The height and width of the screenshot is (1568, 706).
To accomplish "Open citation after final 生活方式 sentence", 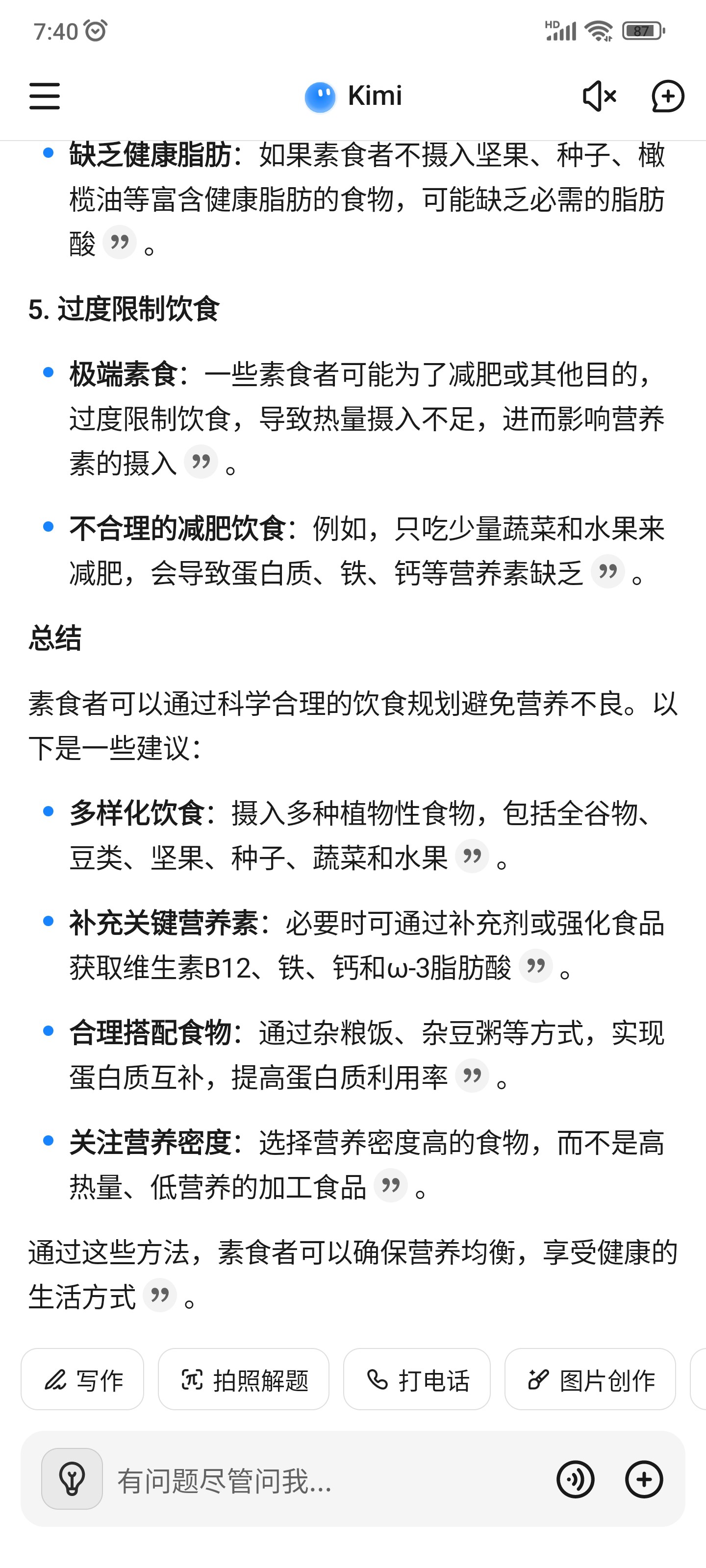I will [x=160, y=1295].
